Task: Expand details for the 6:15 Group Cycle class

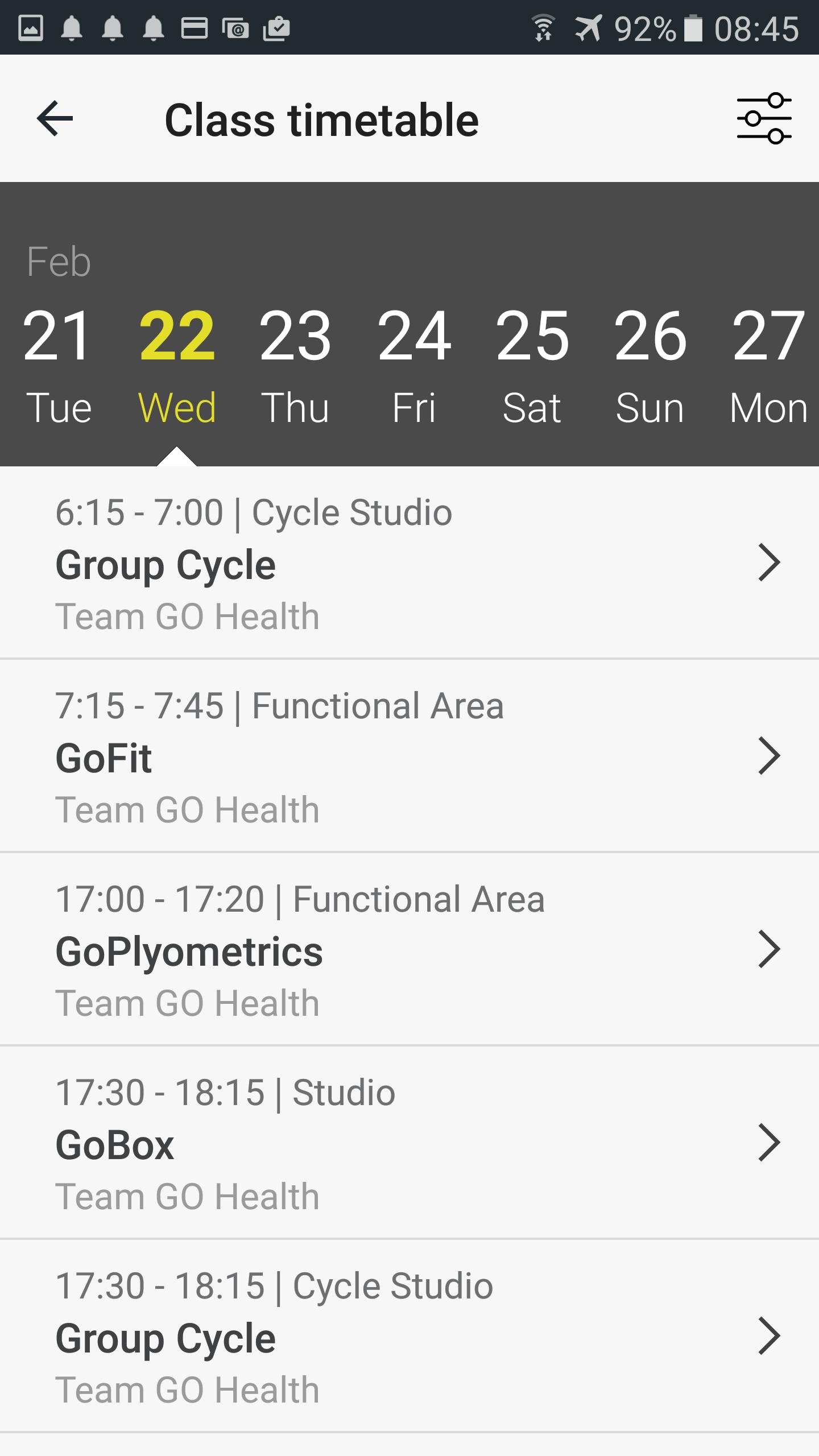Action: pos(409,563)
